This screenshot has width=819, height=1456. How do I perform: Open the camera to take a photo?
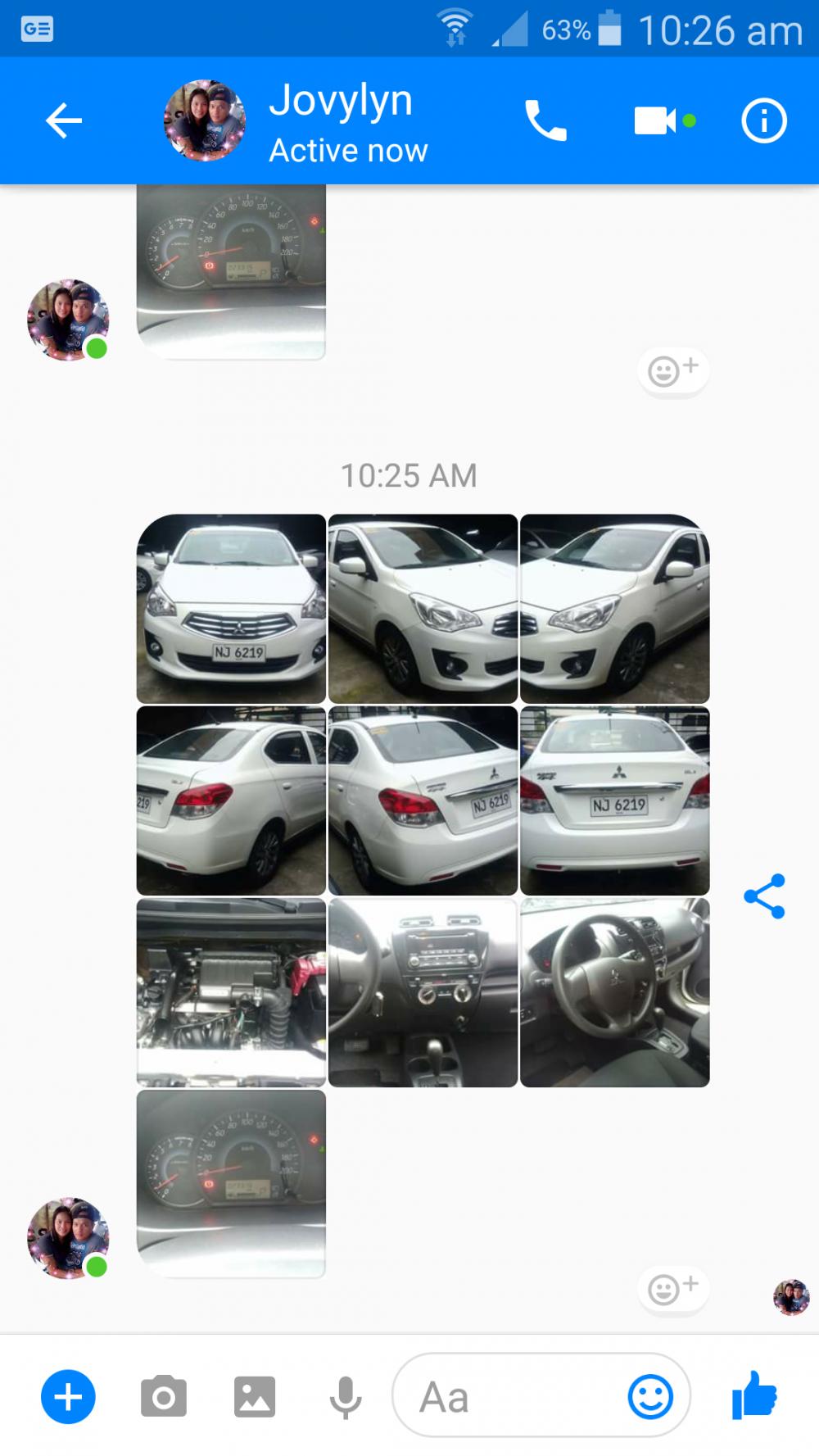[164, 1397]
